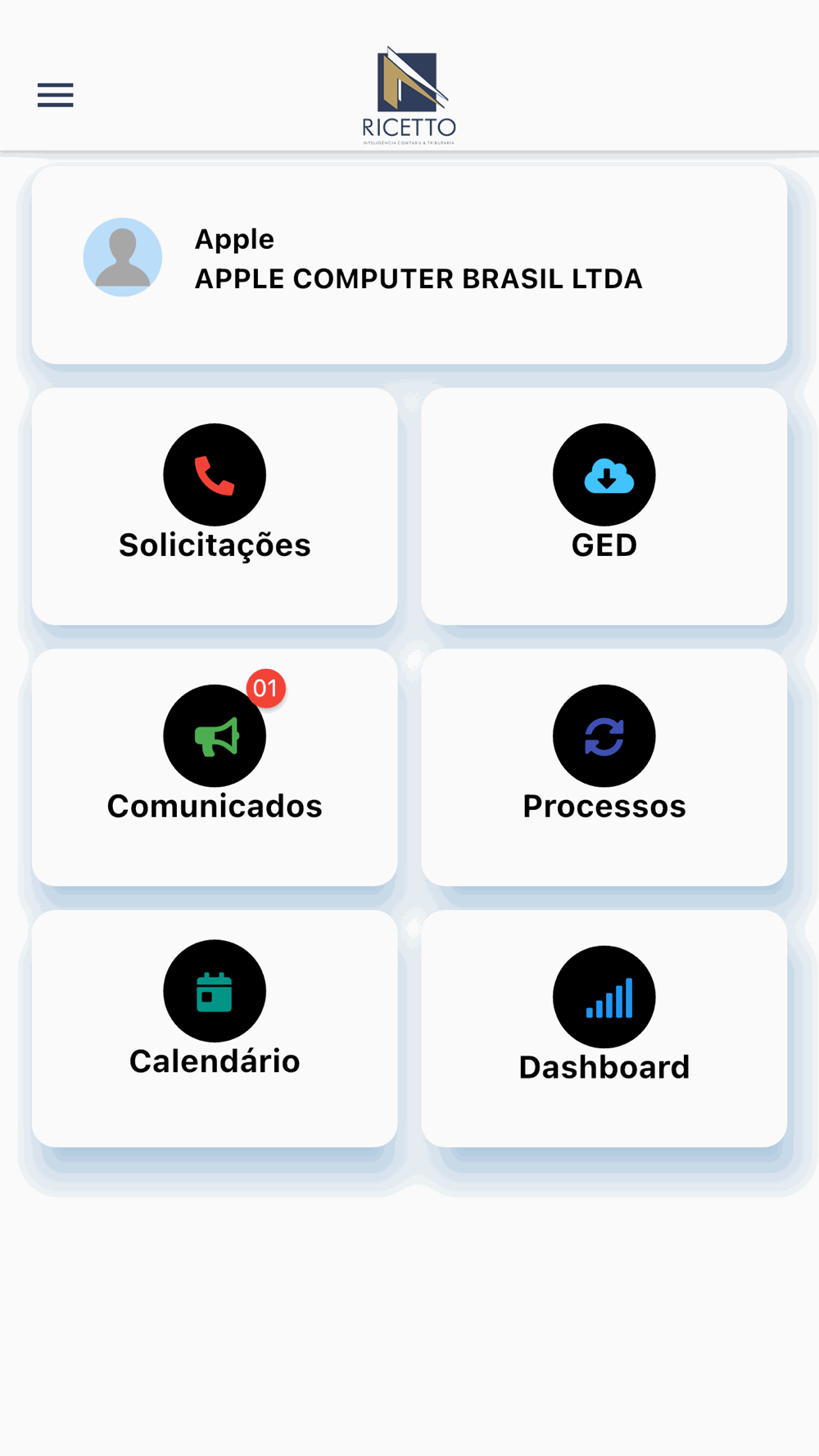Open the Apple Computer Brasil profile card

[409, 265]
